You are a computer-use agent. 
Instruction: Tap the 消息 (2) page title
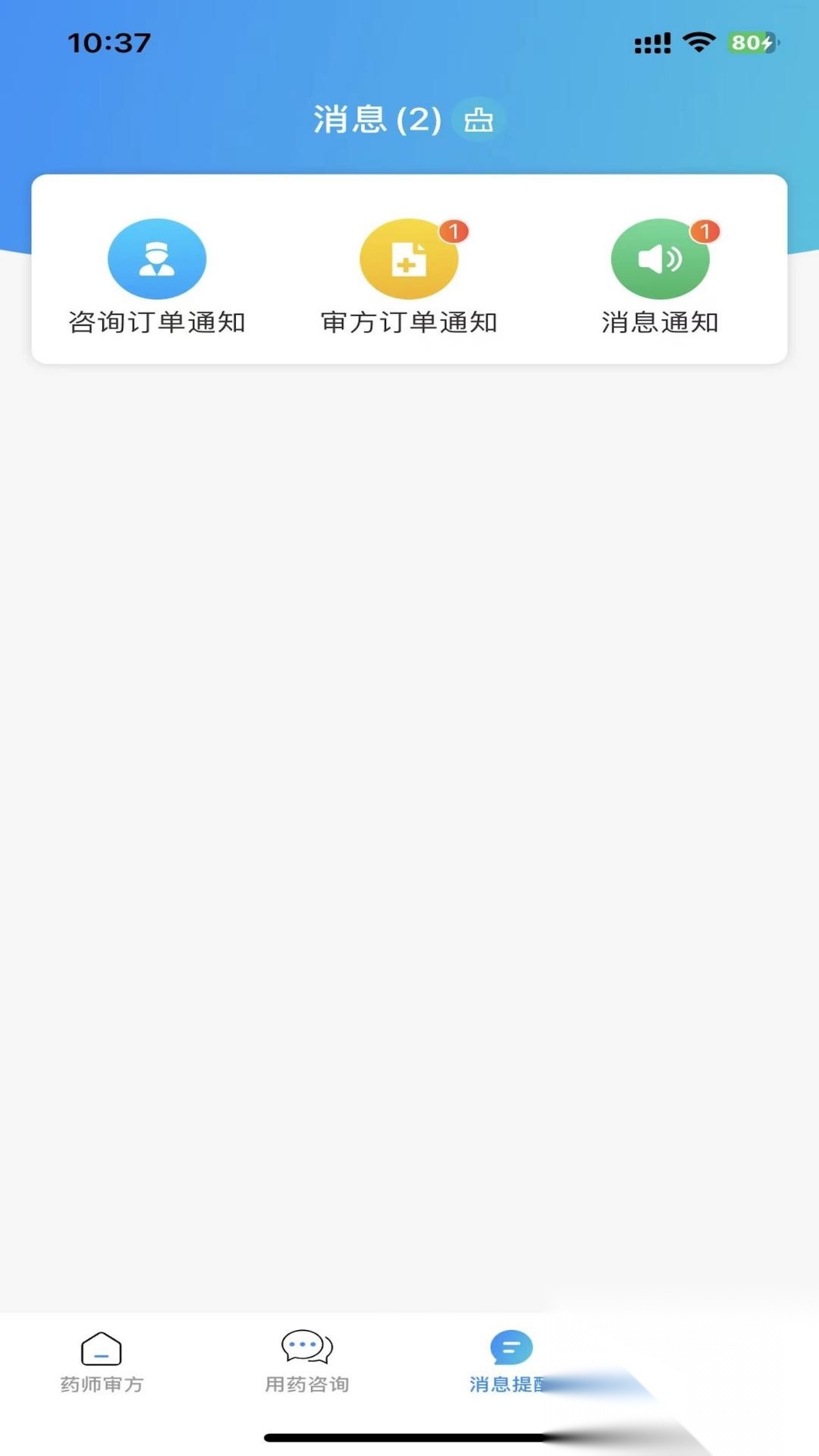tap(377, 118)
